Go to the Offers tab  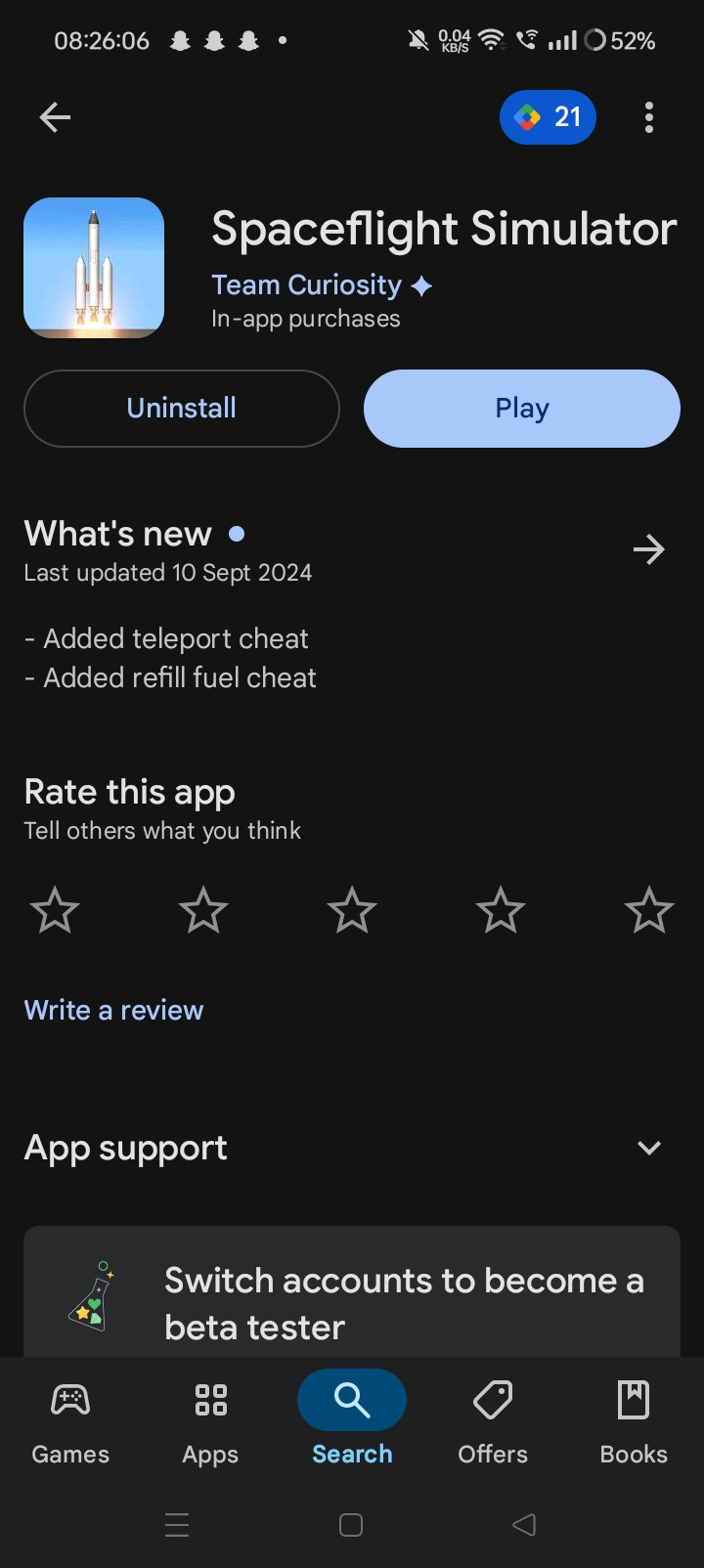(493, 1422)
